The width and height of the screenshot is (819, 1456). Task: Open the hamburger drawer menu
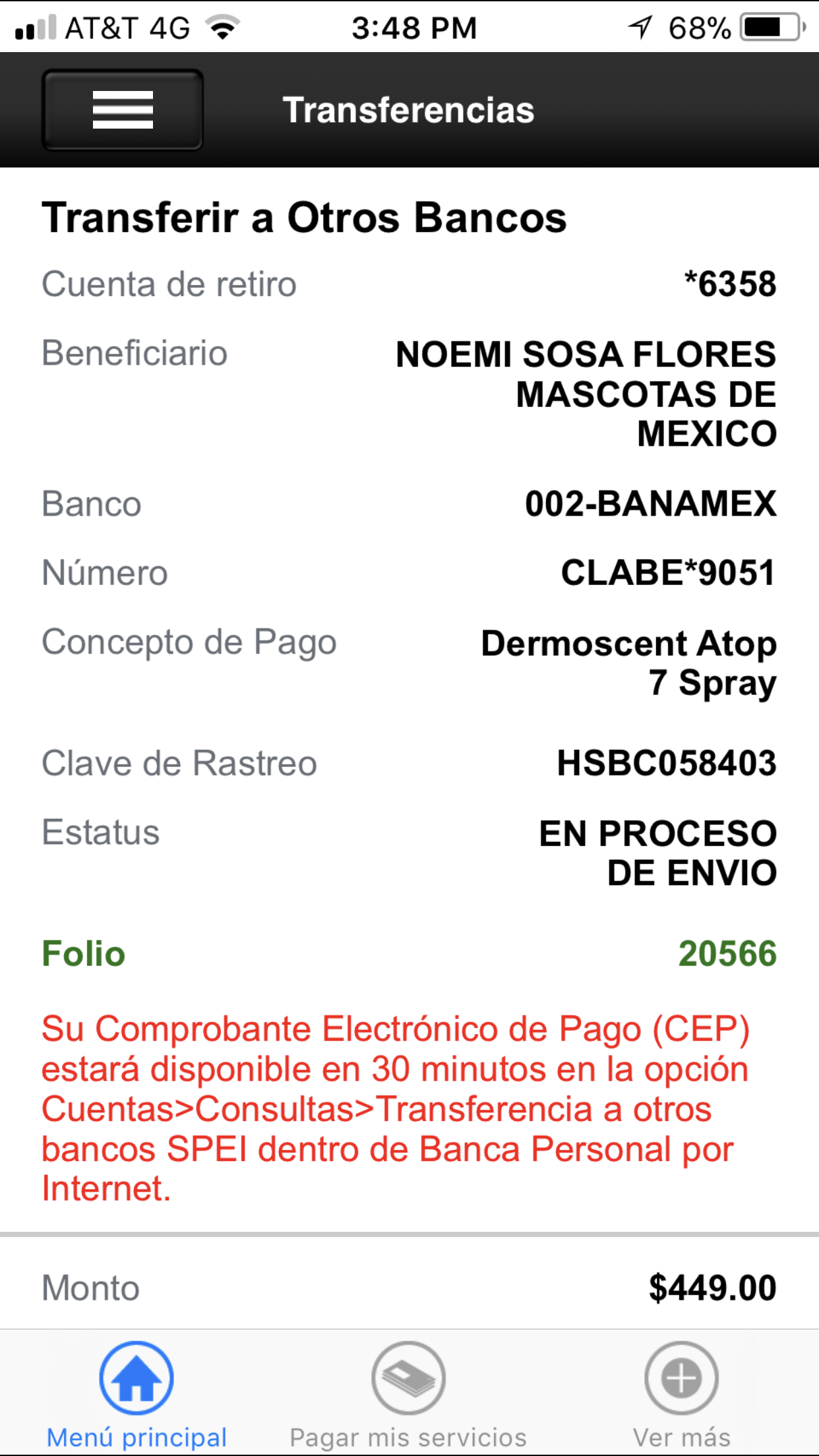tap(123, 109)
